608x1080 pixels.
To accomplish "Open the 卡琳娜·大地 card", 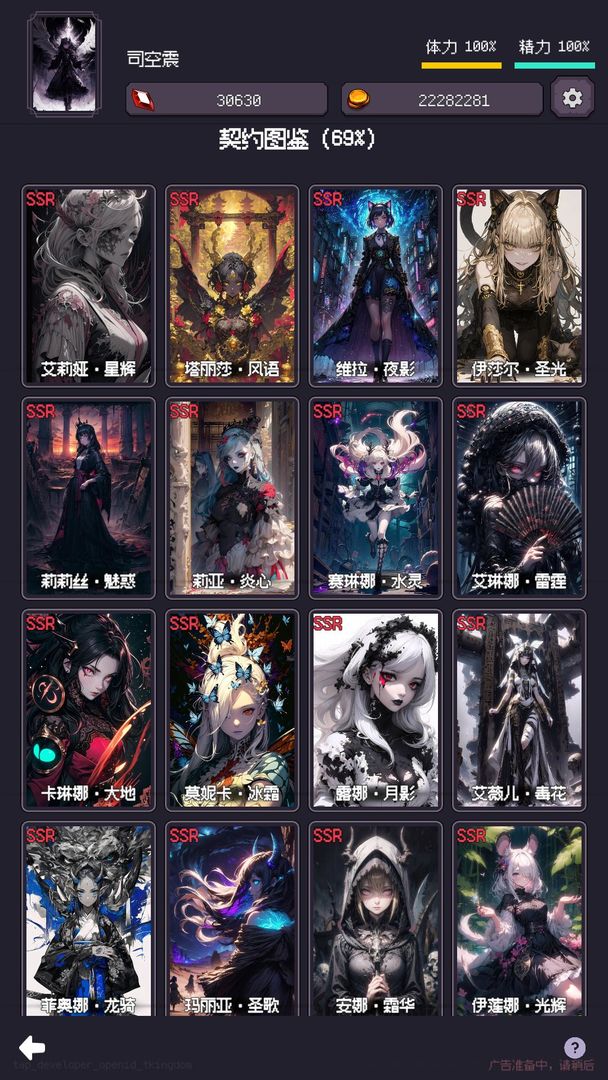I will tap(89, 709).
